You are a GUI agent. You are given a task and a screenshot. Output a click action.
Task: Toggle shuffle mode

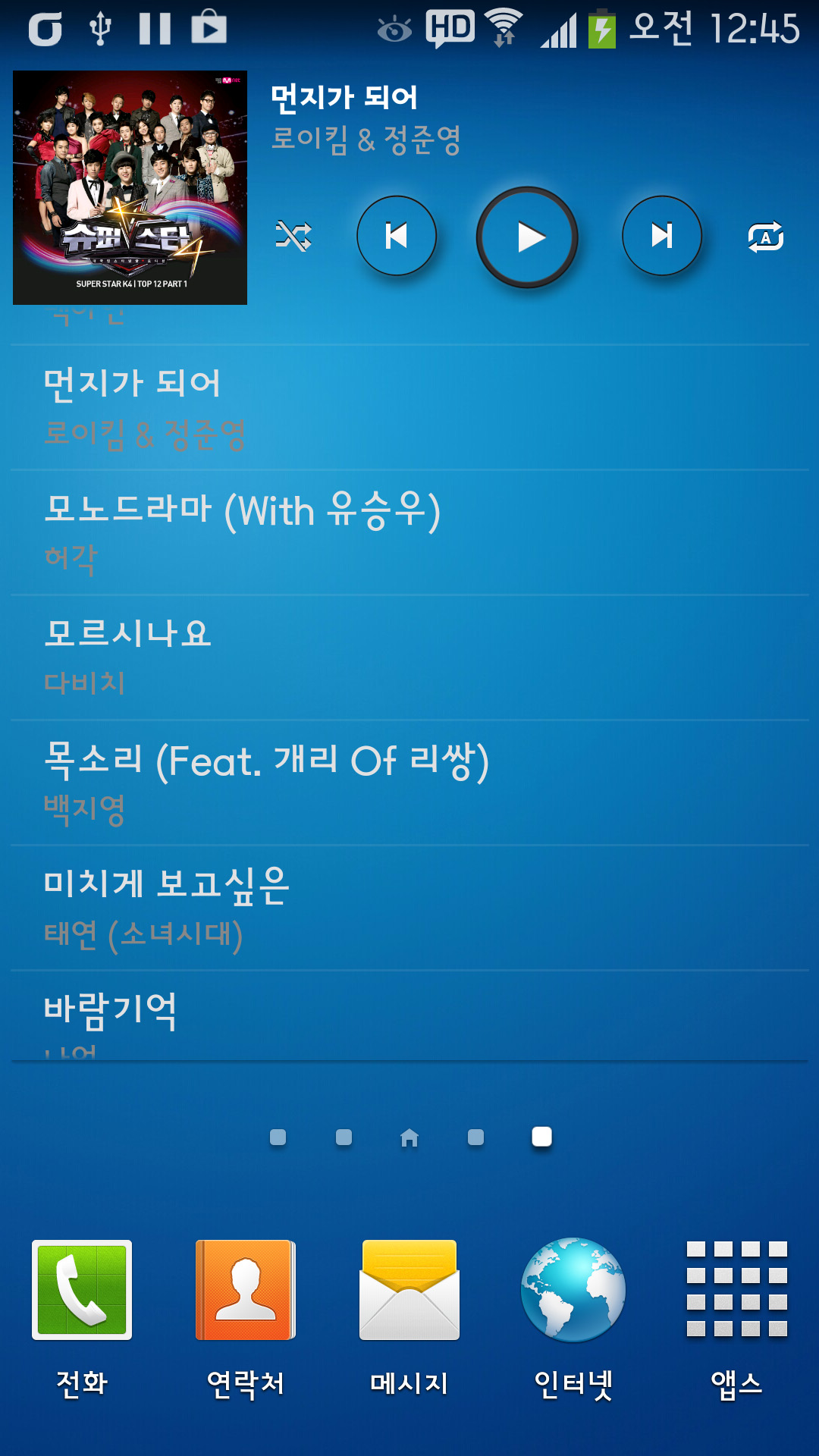tap(293, 236)
